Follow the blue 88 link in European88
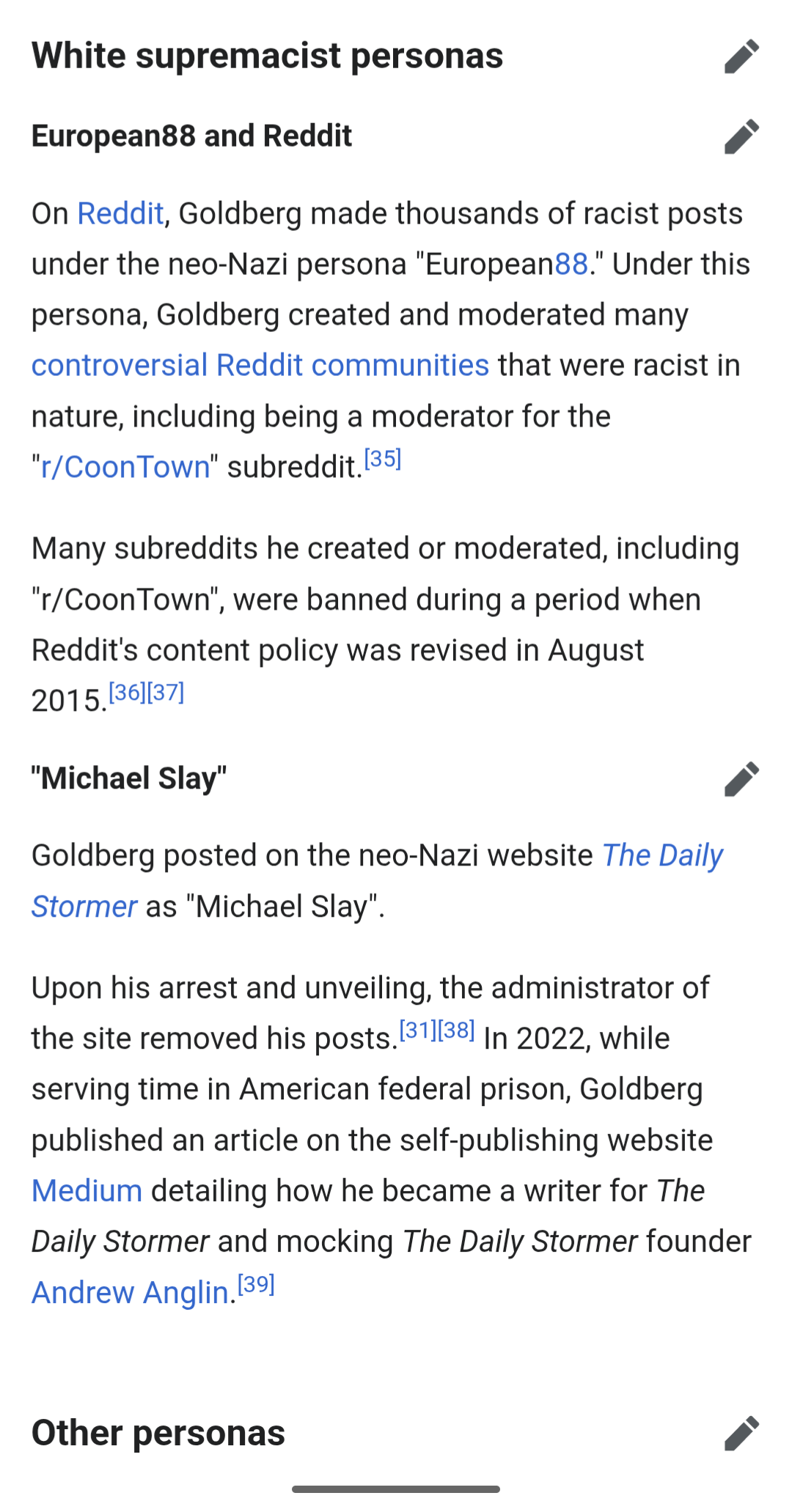792x1512 pixels. click(571, 265)
